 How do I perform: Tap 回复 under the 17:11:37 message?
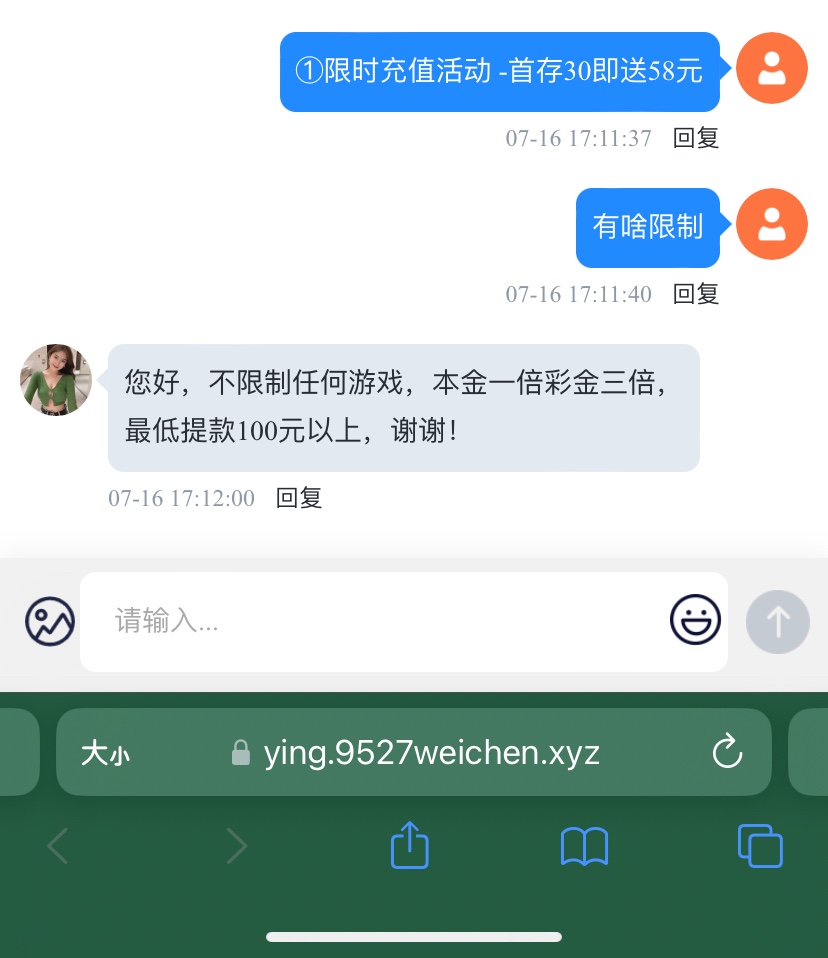tap(695, 138)
